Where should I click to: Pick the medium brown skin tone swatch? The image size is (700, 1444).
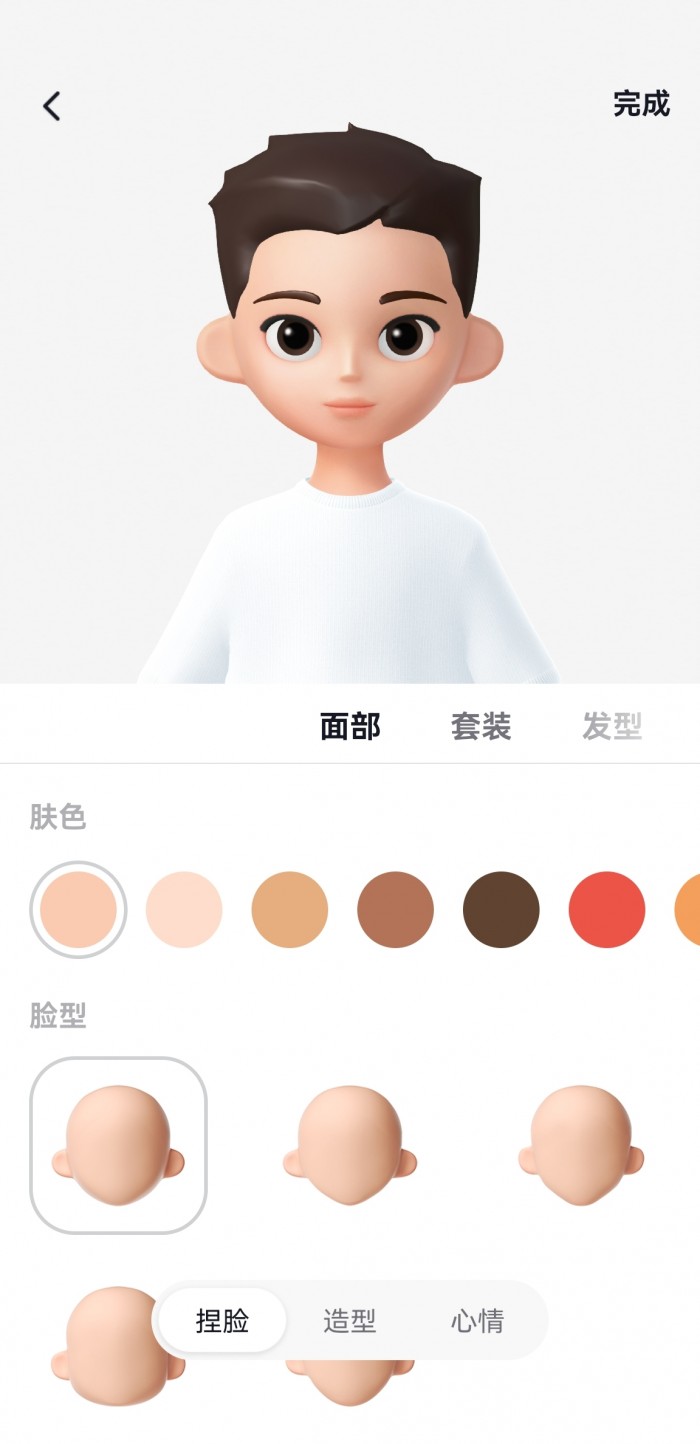point(395,909)
